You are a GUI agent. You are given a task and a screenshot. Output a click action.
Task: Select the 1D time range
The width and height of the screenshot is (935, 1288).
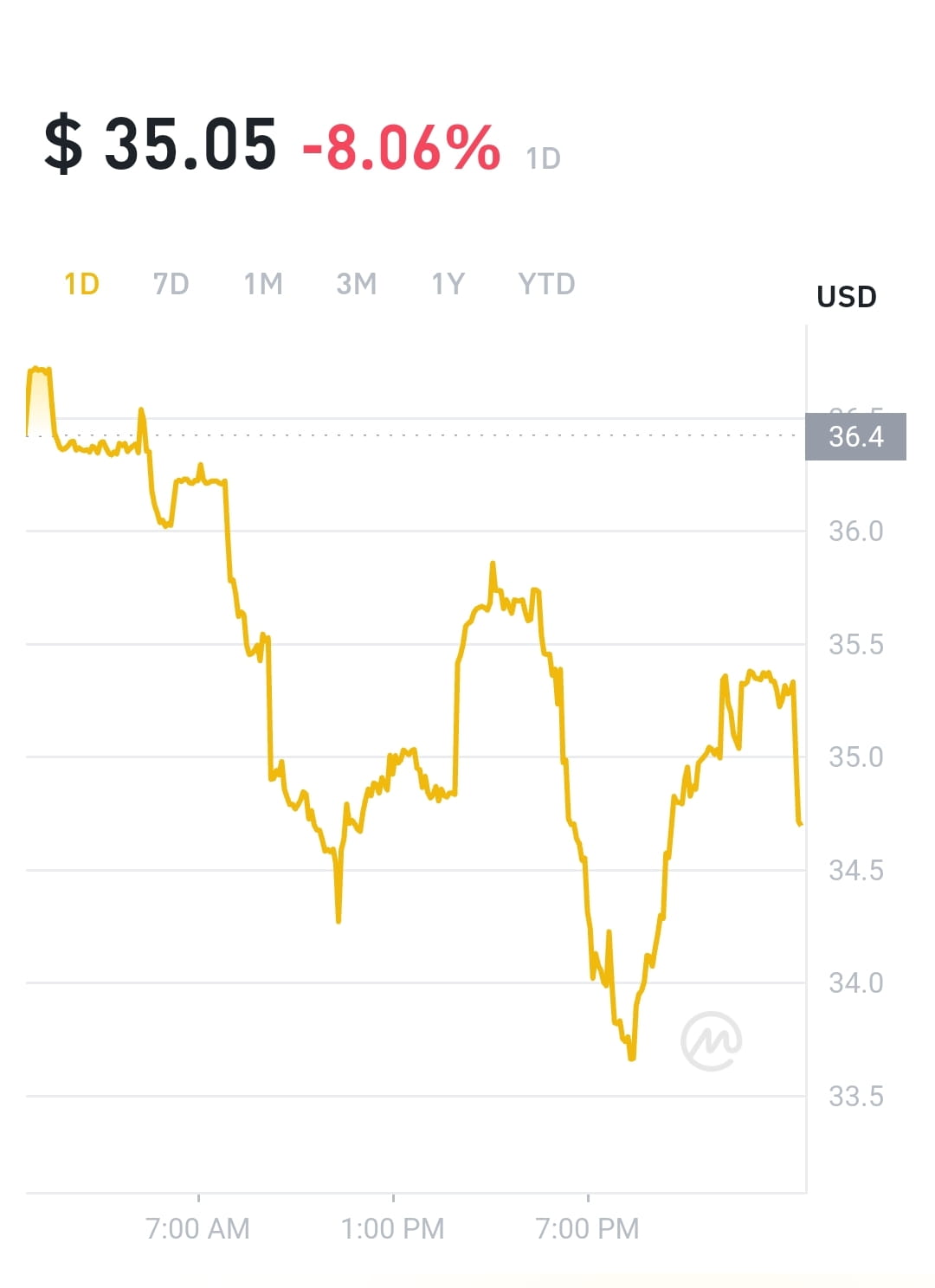[x=82, y=284]
